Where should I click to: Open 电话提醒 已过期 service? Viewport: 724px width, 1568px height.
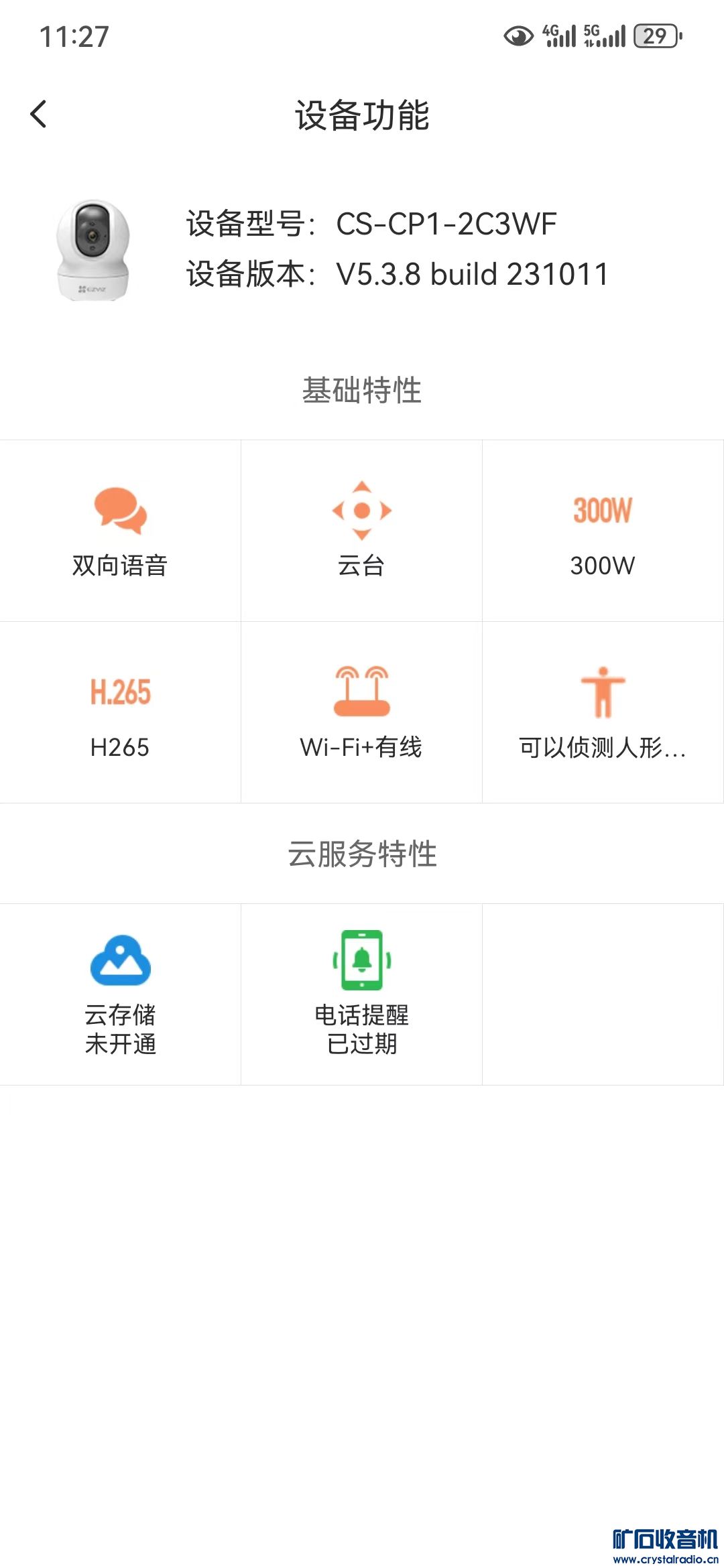(361, 994)
